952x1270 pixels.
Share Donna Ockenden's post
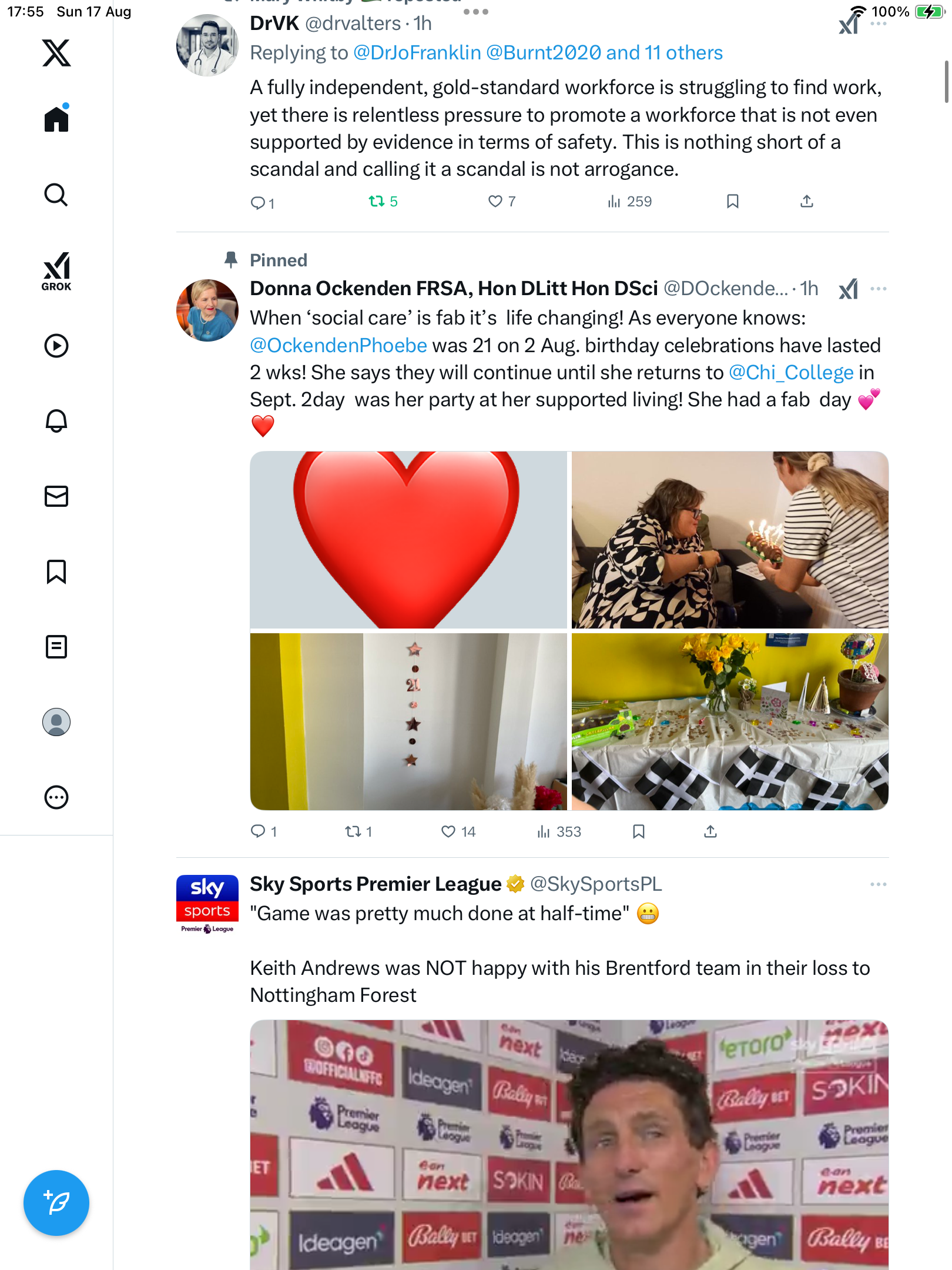point(710,831)
